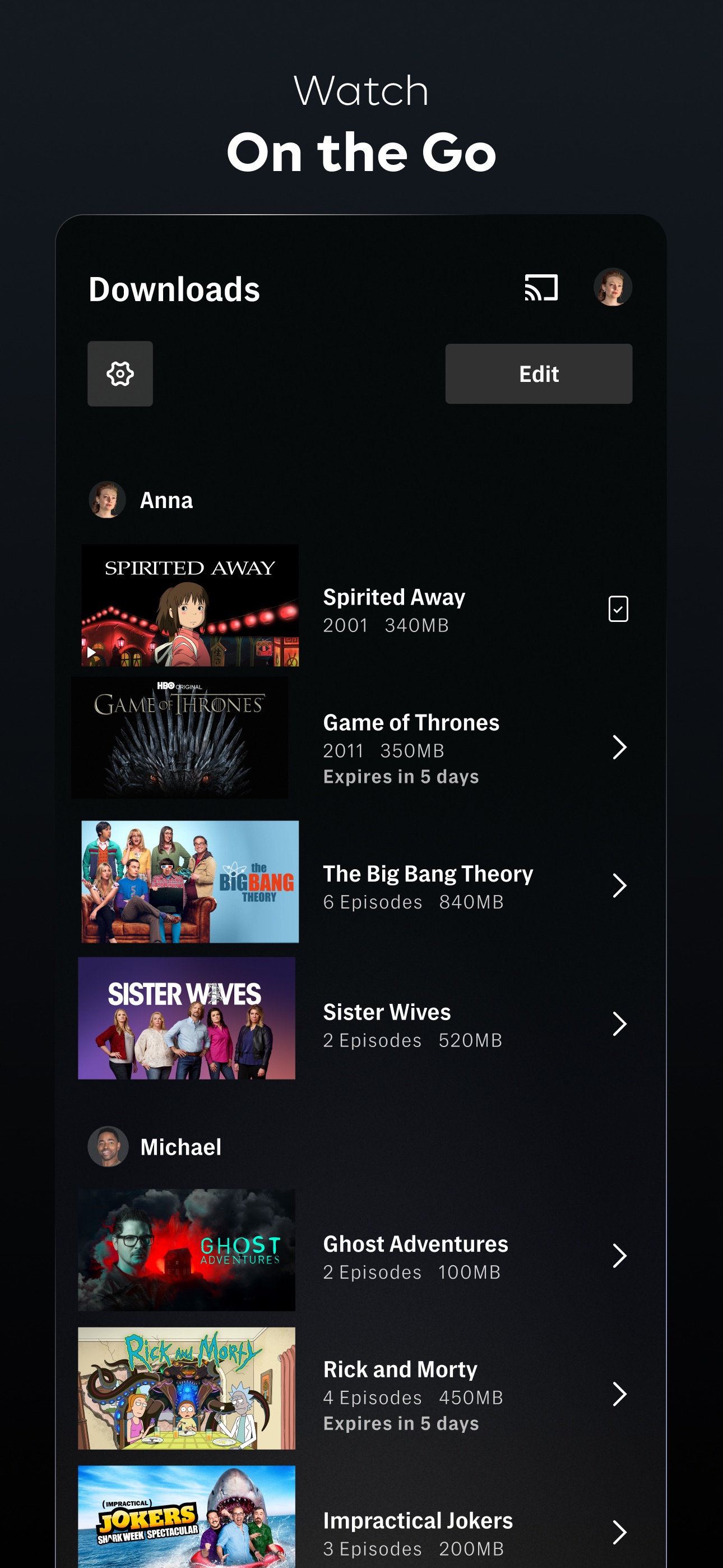Toggle selection for the Spirited Away download
The width and height of the screenshot is (723, 1568).
619,608
